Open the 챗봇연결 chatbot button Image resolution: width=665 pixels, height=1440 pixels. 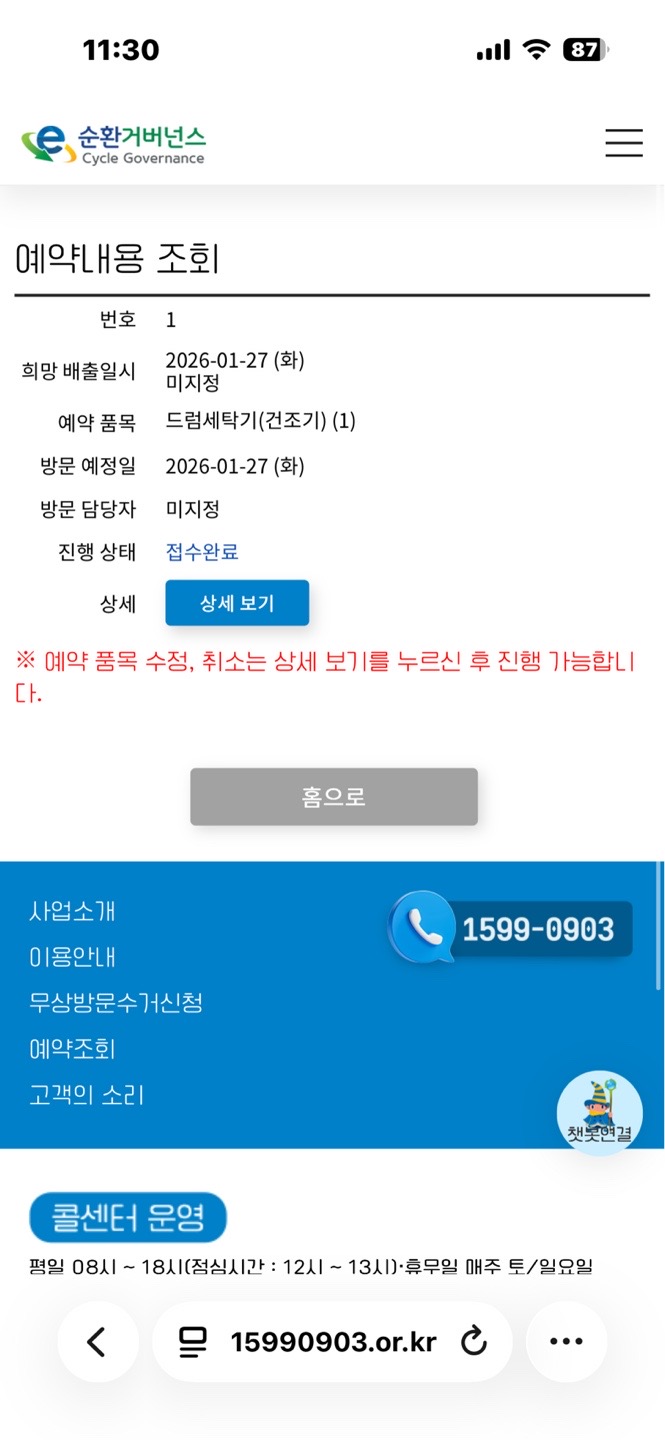coord(599,1112)
